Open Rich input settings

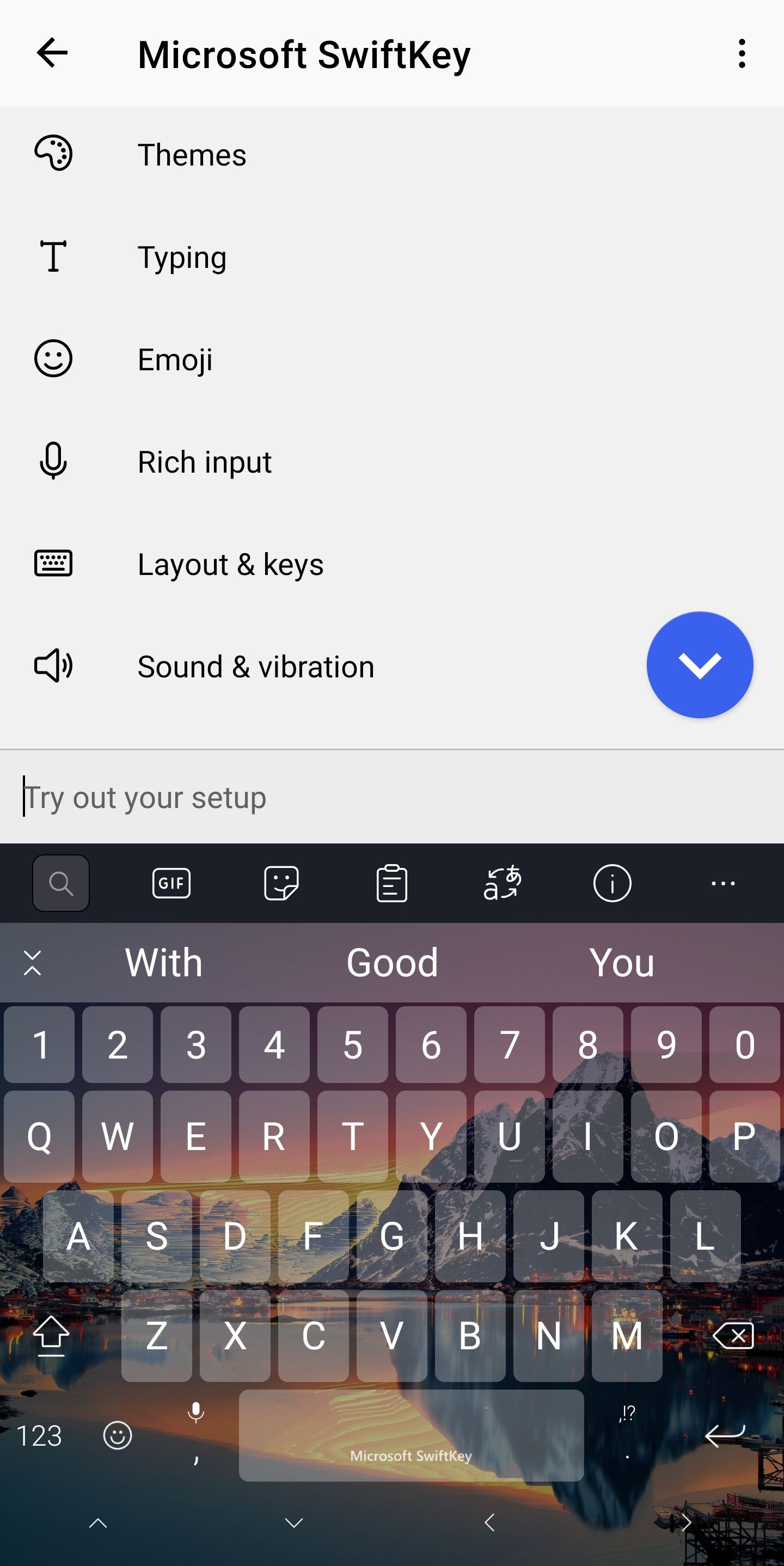point(204,462)
